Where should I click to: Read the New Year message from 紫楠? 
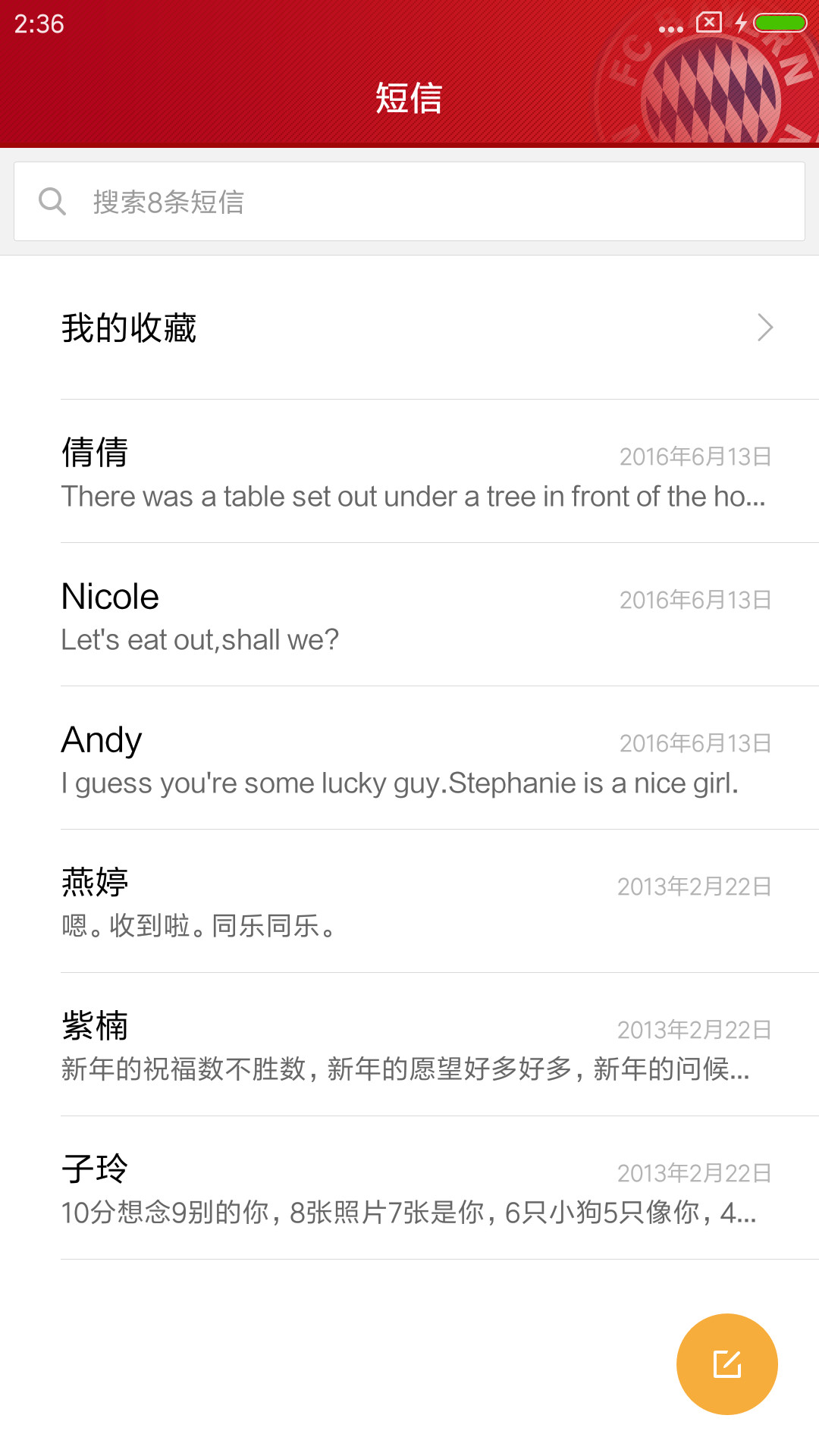click(x=409, y=1044)
